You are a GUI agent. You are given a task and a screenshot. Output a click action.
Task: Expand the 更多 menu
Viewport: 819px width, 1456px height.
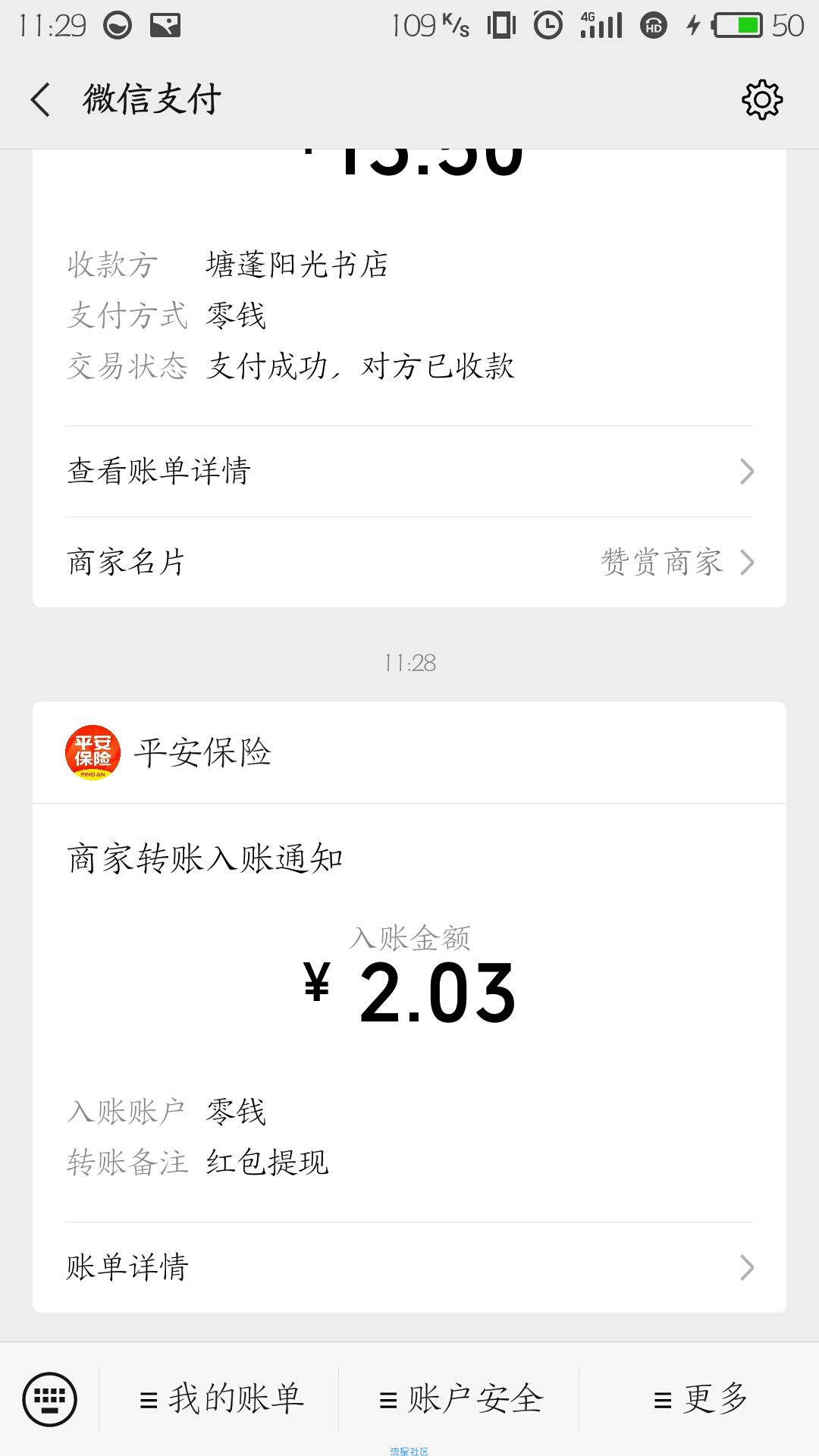coord(701,1399)
